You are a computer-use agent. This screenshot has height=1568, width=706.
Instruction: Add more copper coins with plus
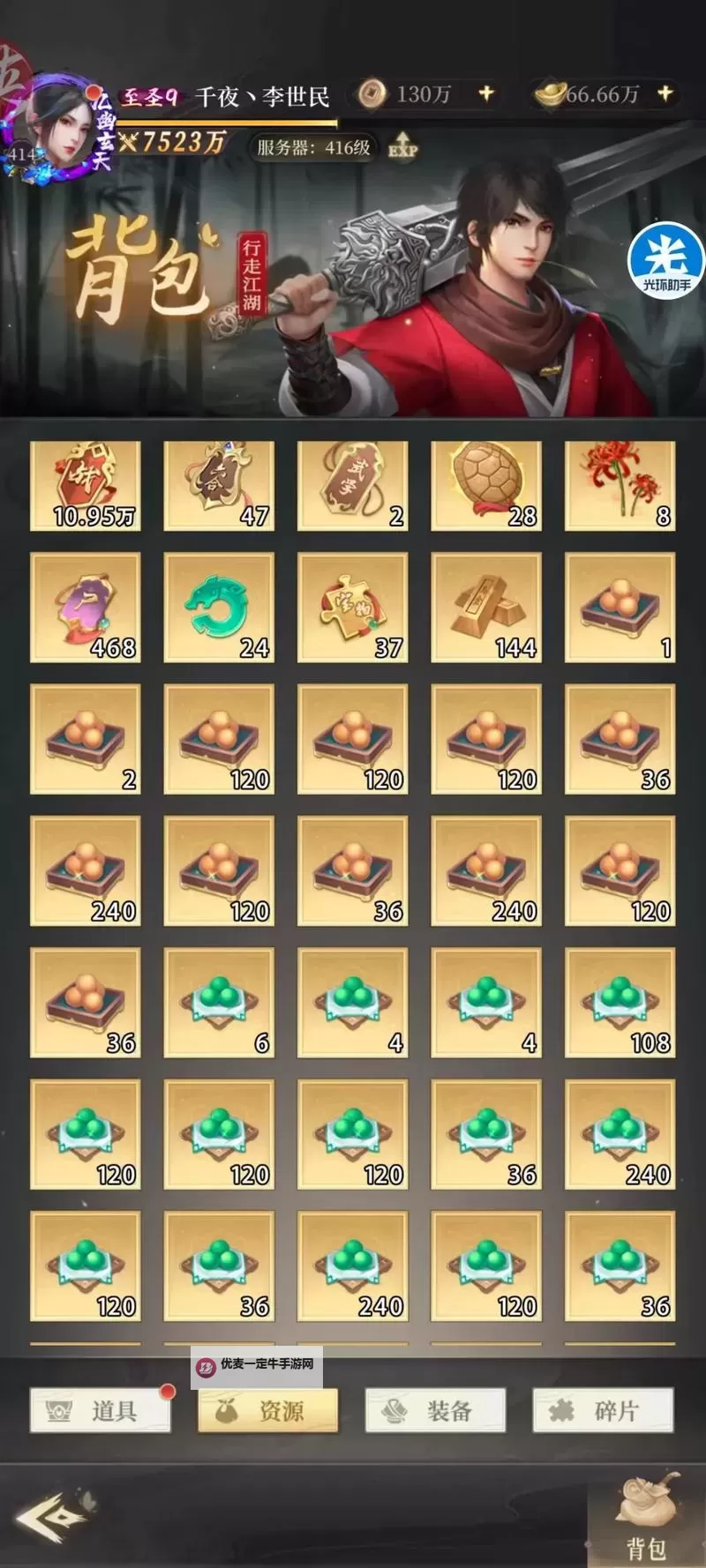pyautogui.click(x=486, y=93)
